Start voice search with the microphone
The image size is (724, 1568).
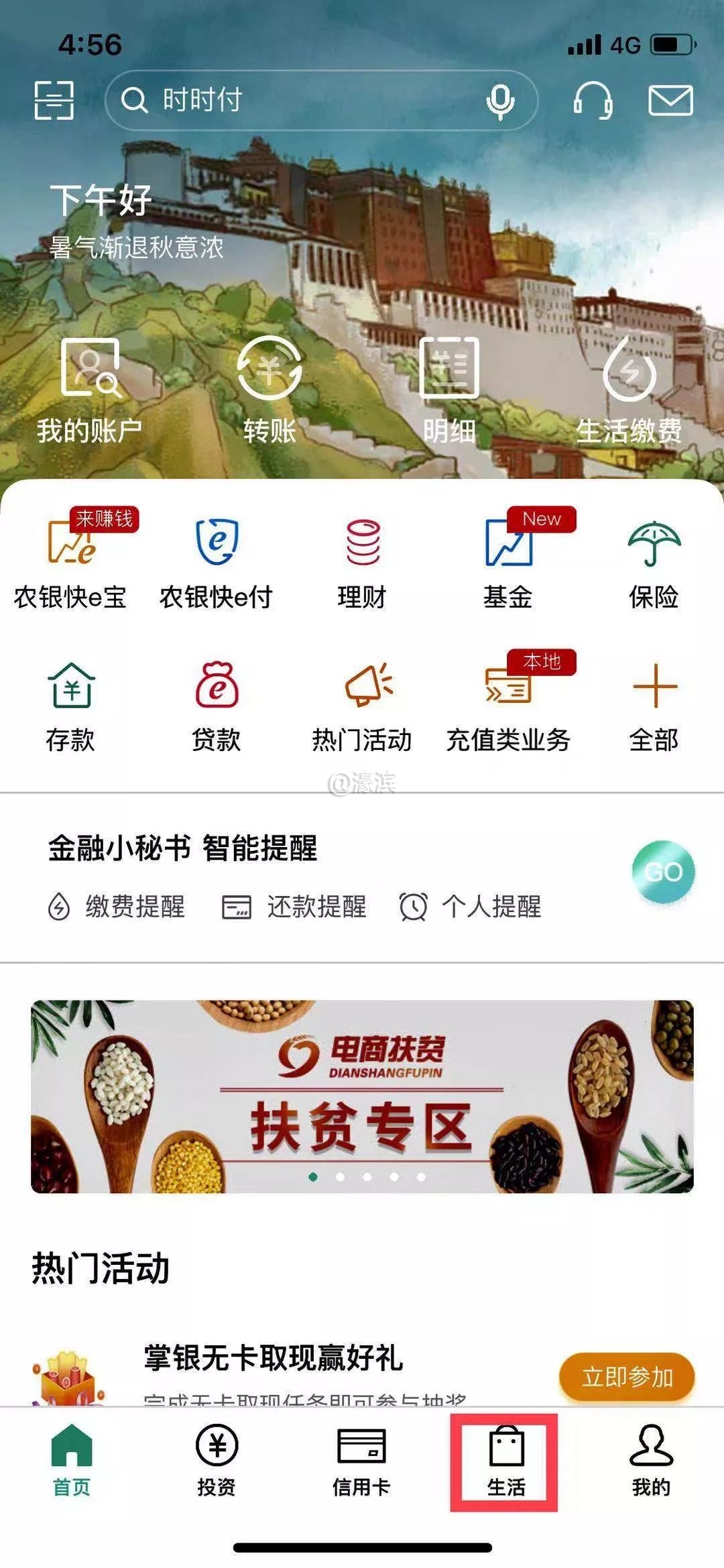pos(499,101)
